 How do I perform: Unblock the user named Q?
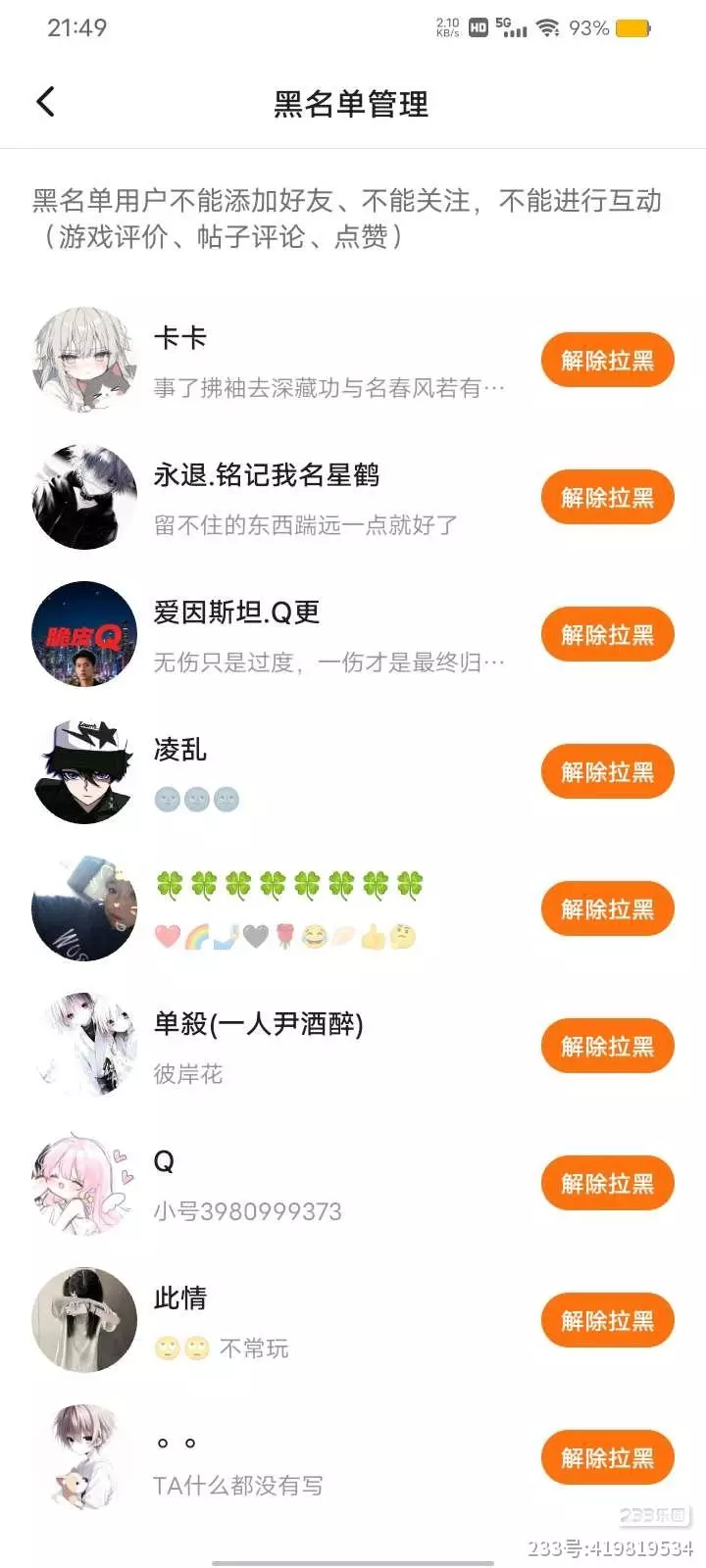pos(607,1184)
